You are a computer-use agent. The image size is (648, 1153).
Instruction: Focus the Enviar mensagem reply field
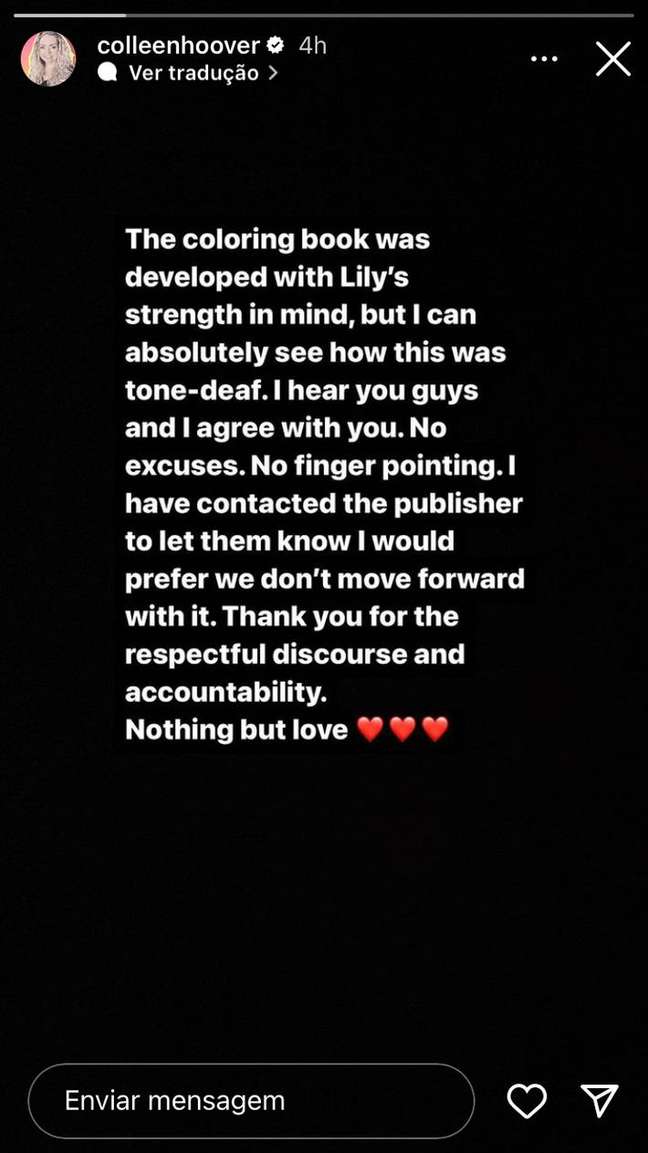pos(250,1101)
